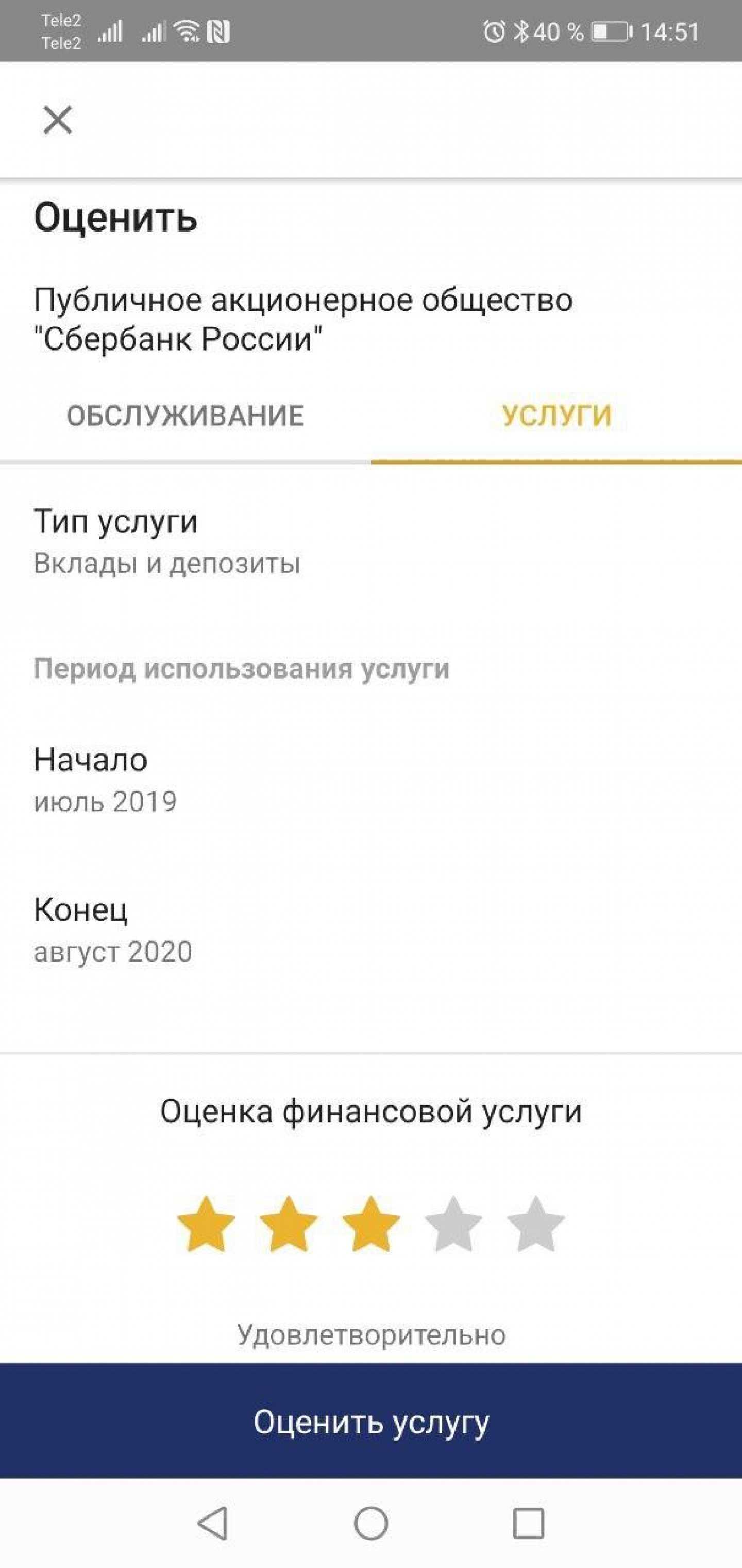Change the Конец end date
742x1568 pixels.
click(x=112, y=930)
